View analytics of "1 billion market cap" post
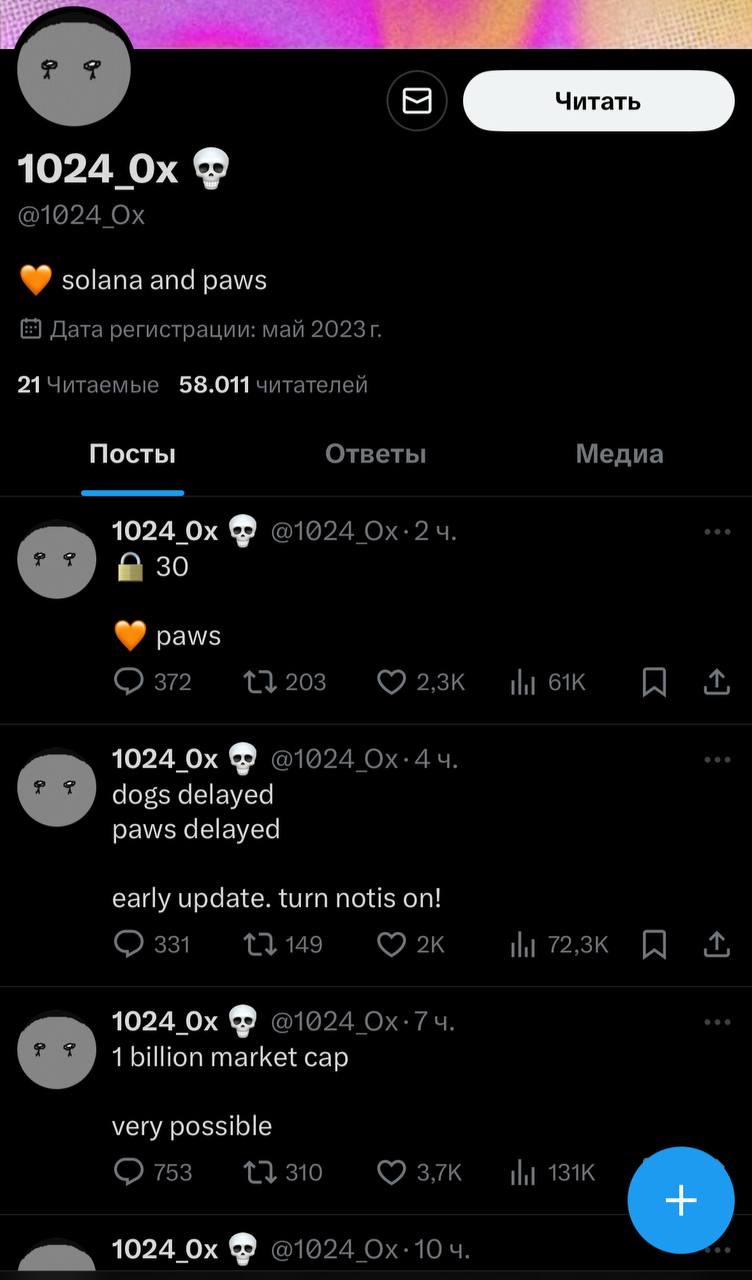The image size is (752, 1280). pyautogui.click(x=524, y=1172)
